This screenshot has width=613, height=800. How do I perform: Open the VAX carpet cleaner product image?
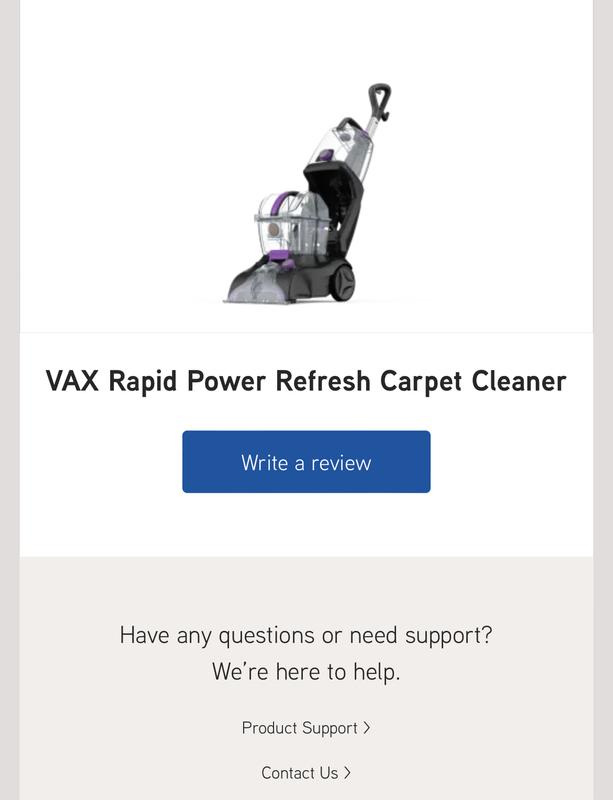(306, 195)
